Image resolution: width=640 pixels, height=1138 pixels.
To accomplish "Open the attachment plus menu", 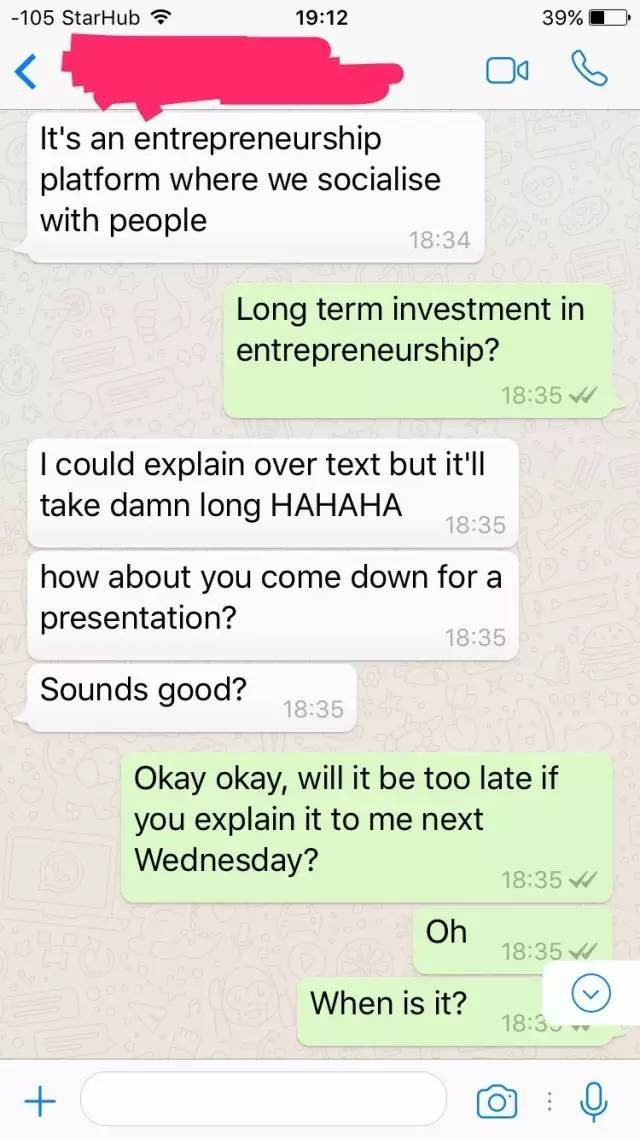I will (39, 1101).
